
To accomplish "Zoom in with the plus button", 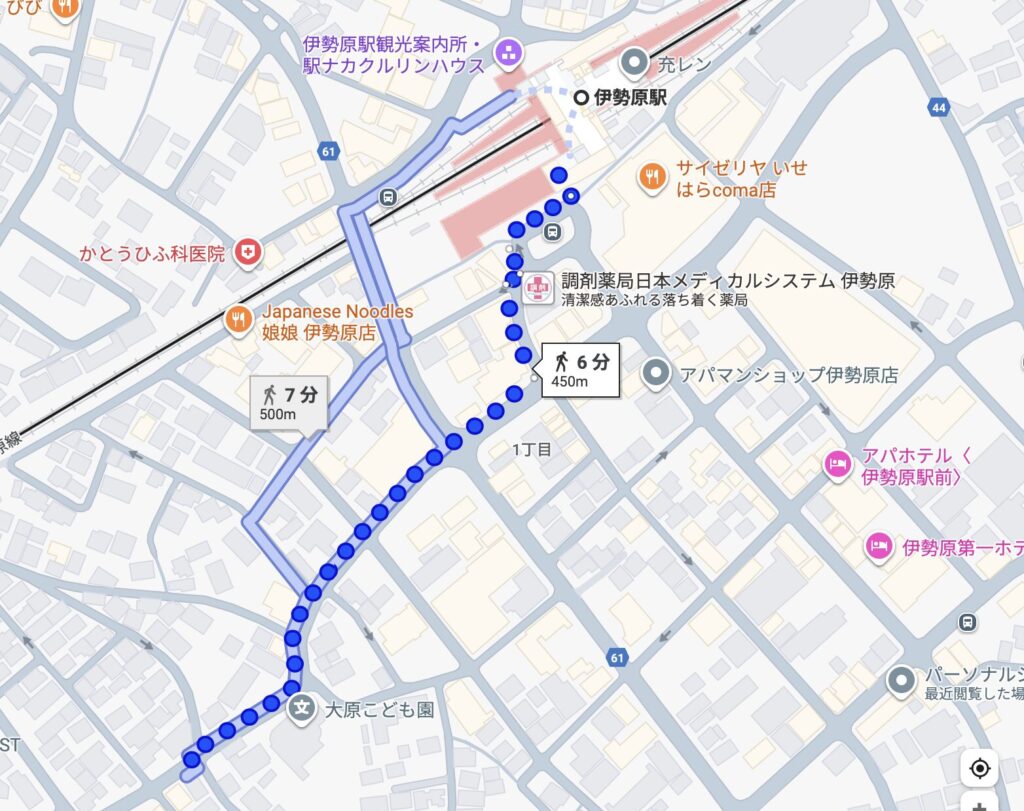I will pos(979,804).
